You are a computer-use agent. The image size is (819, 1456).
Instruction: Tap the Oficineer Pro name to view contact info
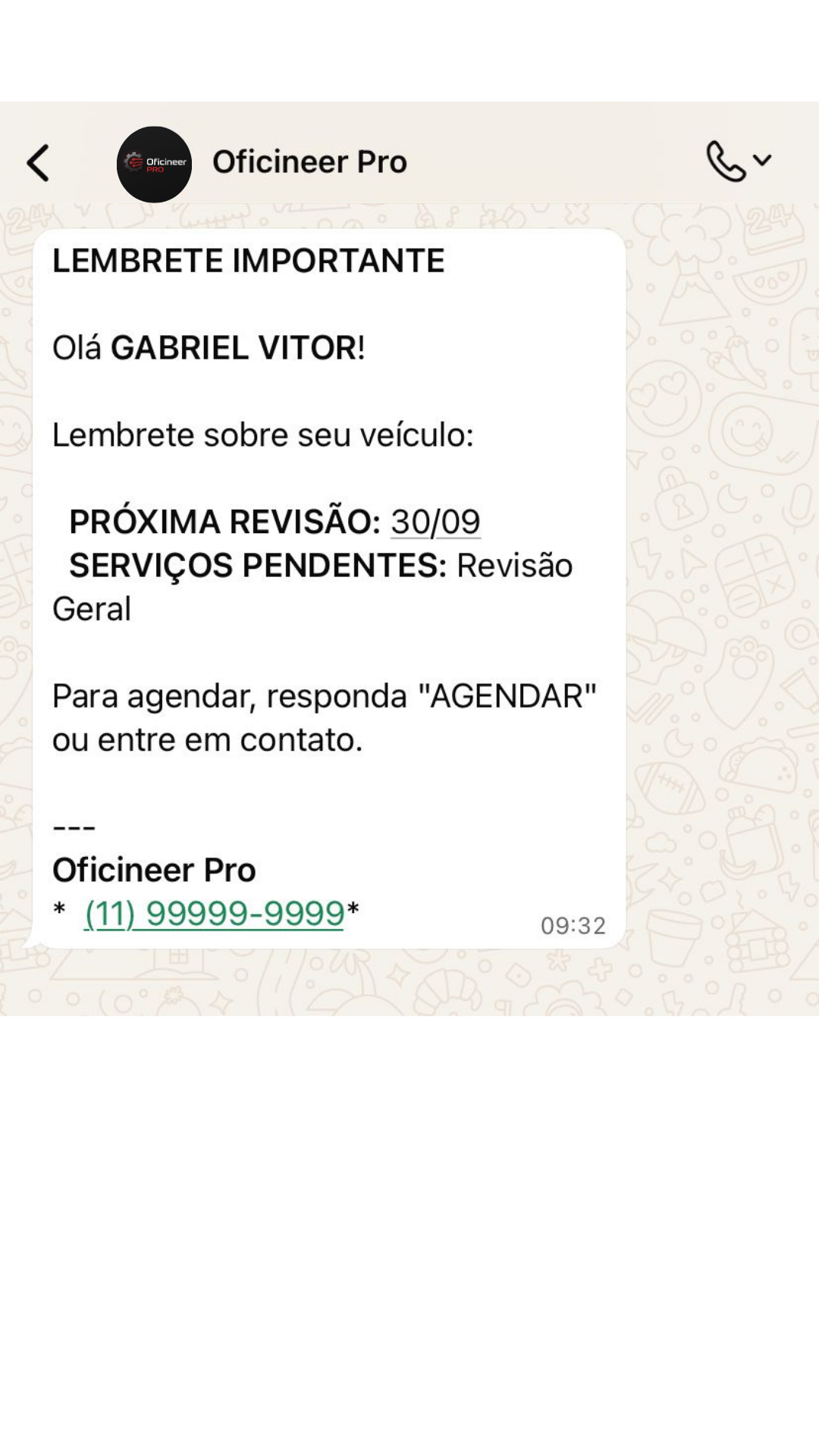tap(309, 161)
